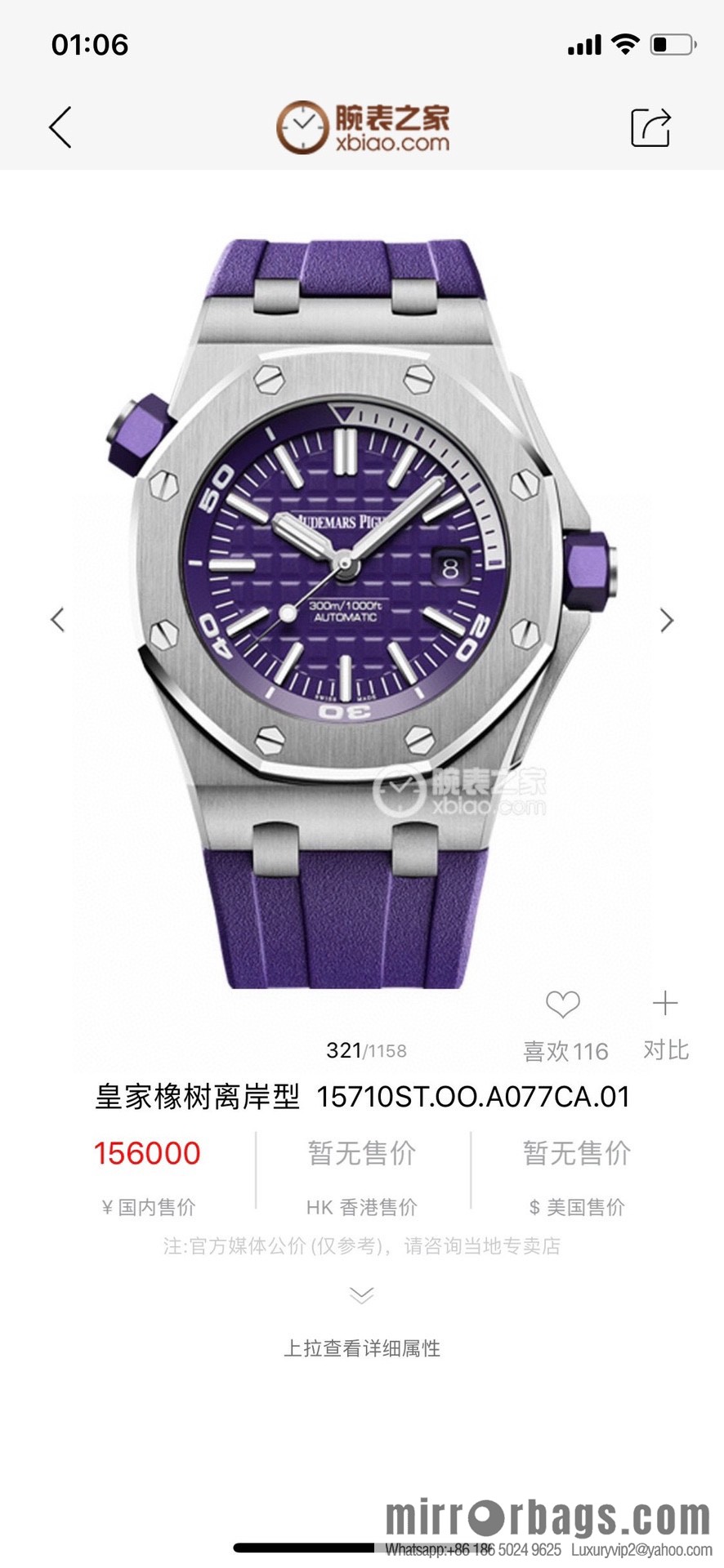This screenshot has width=724, height=1568.
Task: Show the next watch image
Action: click(x=667, y=621)
